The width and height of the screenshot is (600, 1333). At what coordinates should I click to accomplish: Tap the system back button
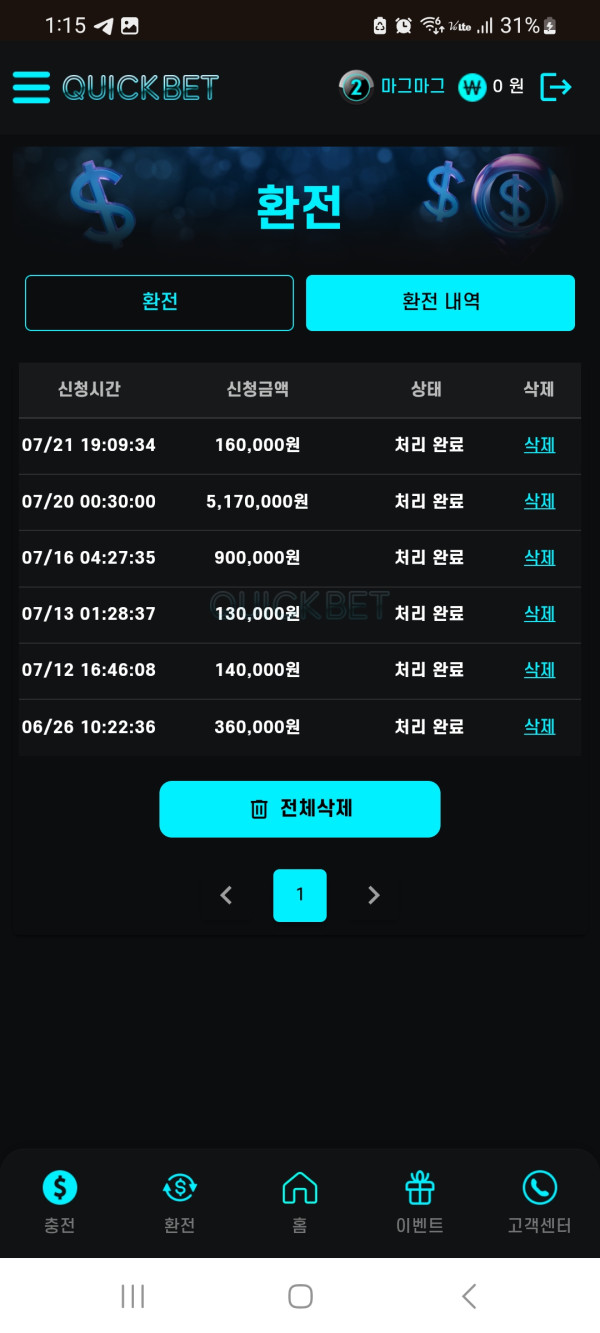pos(469,1296)
